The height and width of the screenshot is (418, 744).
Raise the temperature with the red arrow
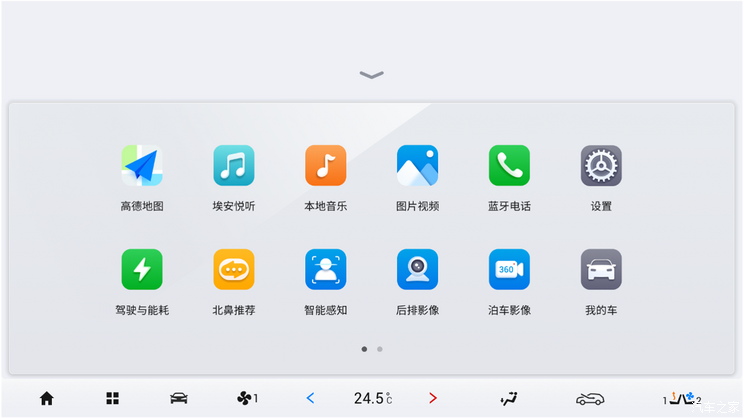click(x=433, y=398)
